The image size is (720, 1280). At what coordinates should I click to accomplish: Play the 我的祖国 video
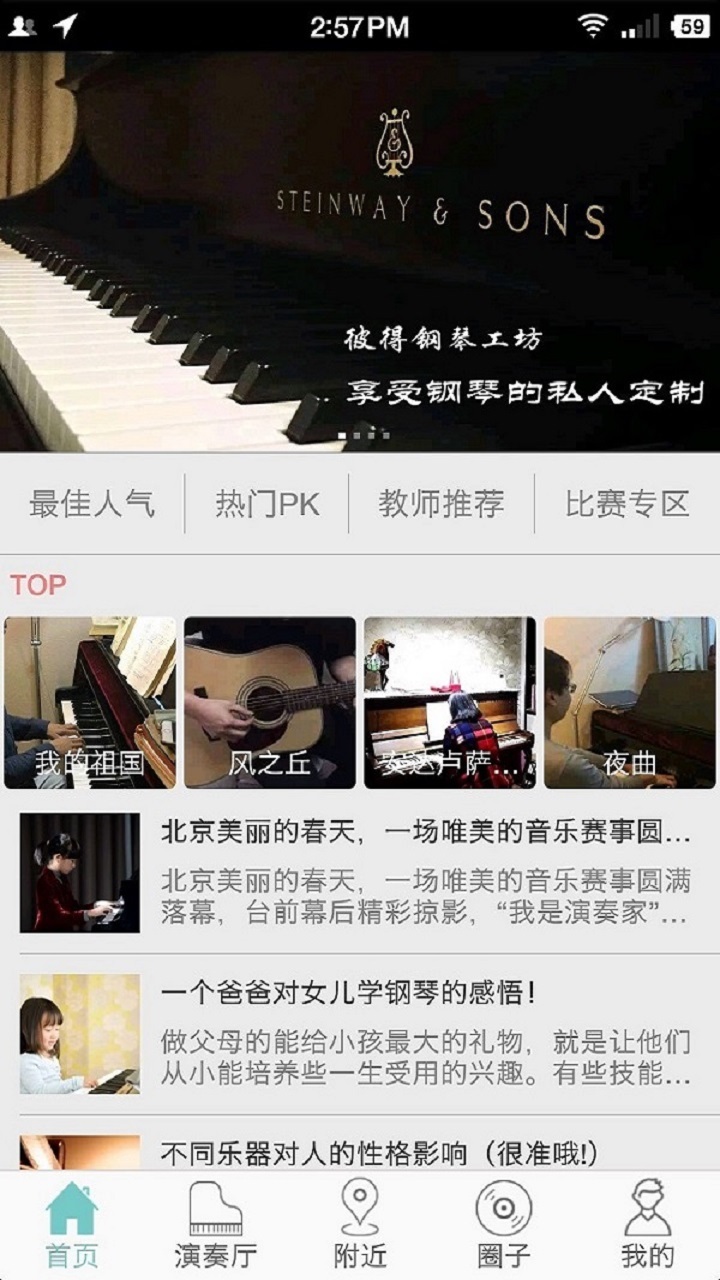[90, 702]
